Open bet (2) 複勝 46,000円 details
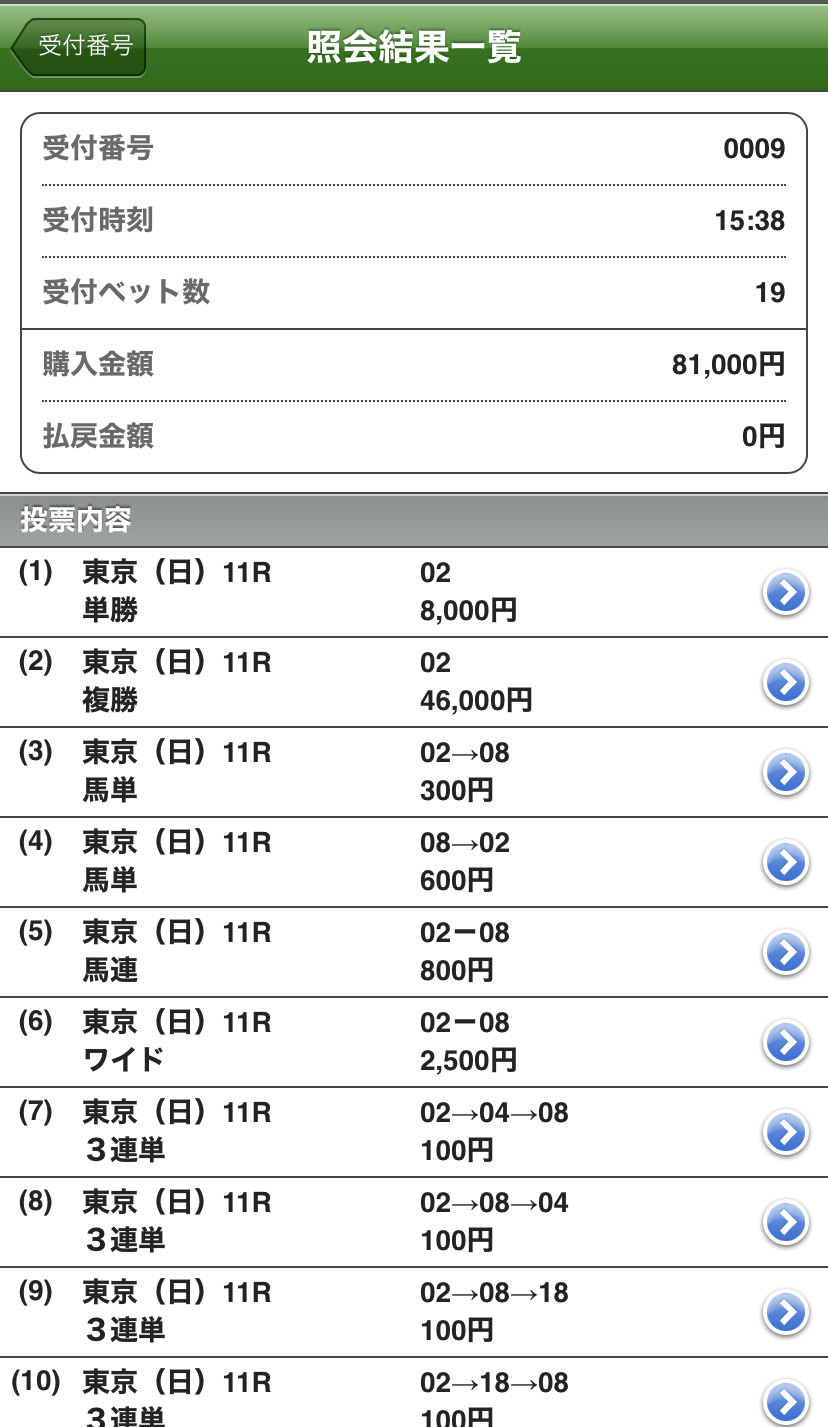The height and width of the screenshot is (1427, 828). coord(414,682)
